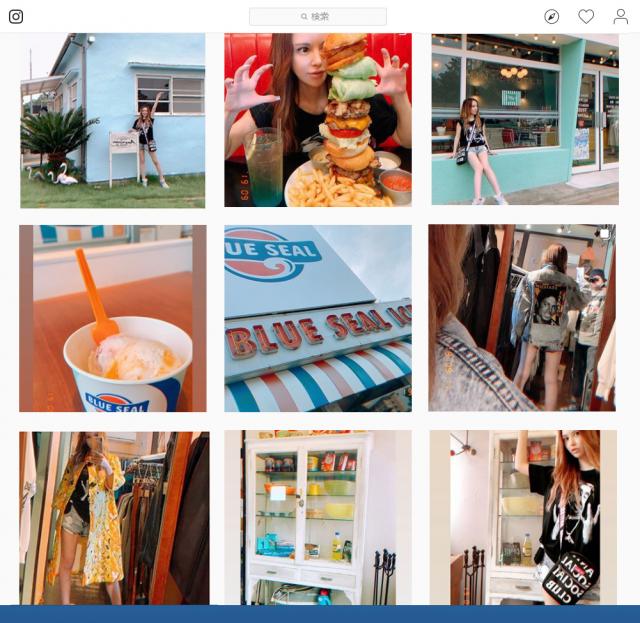
Task: Open the activity heart icon
Action: pyautogui.click(x=586, y=17)
